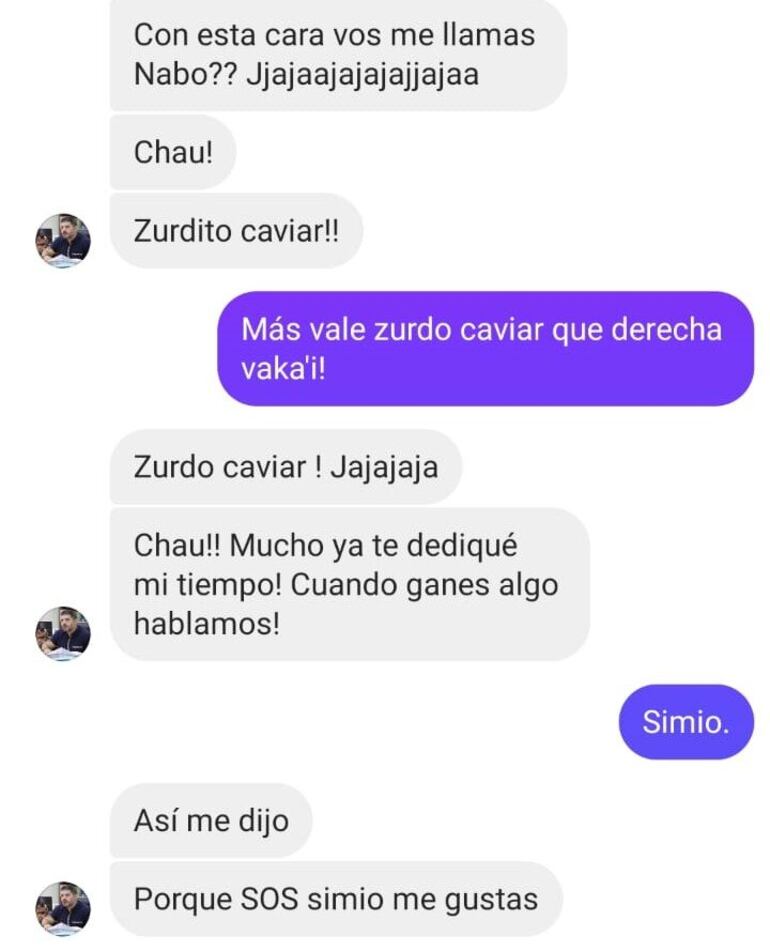Viewport: 770px width, 951px height.
Task: Tap the avatar beside "Porque SOS simio me gustas"
Action: (x=63, y=908)
